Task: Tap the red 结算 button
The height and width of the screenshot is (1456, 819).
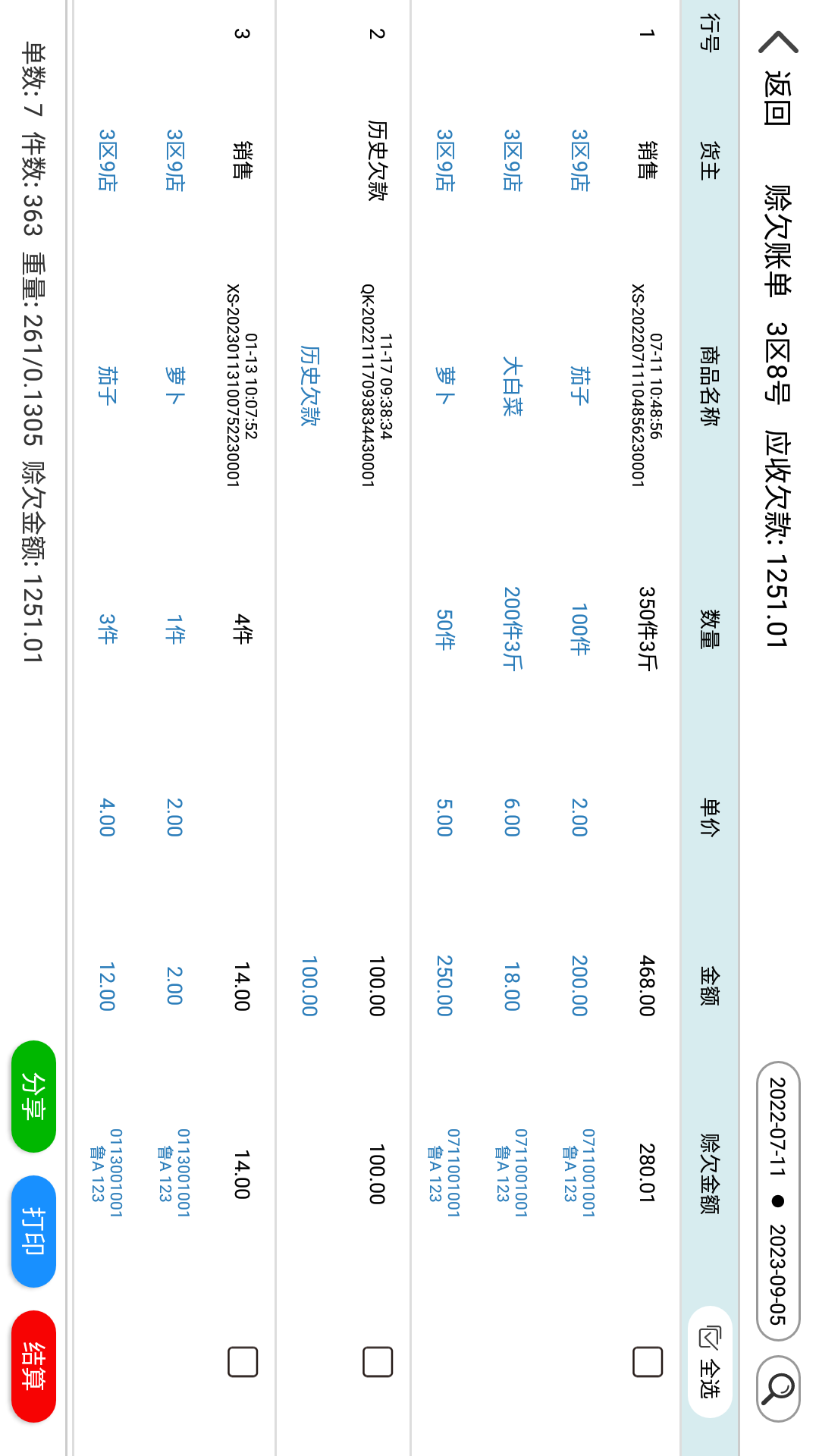Action: 34,1366
